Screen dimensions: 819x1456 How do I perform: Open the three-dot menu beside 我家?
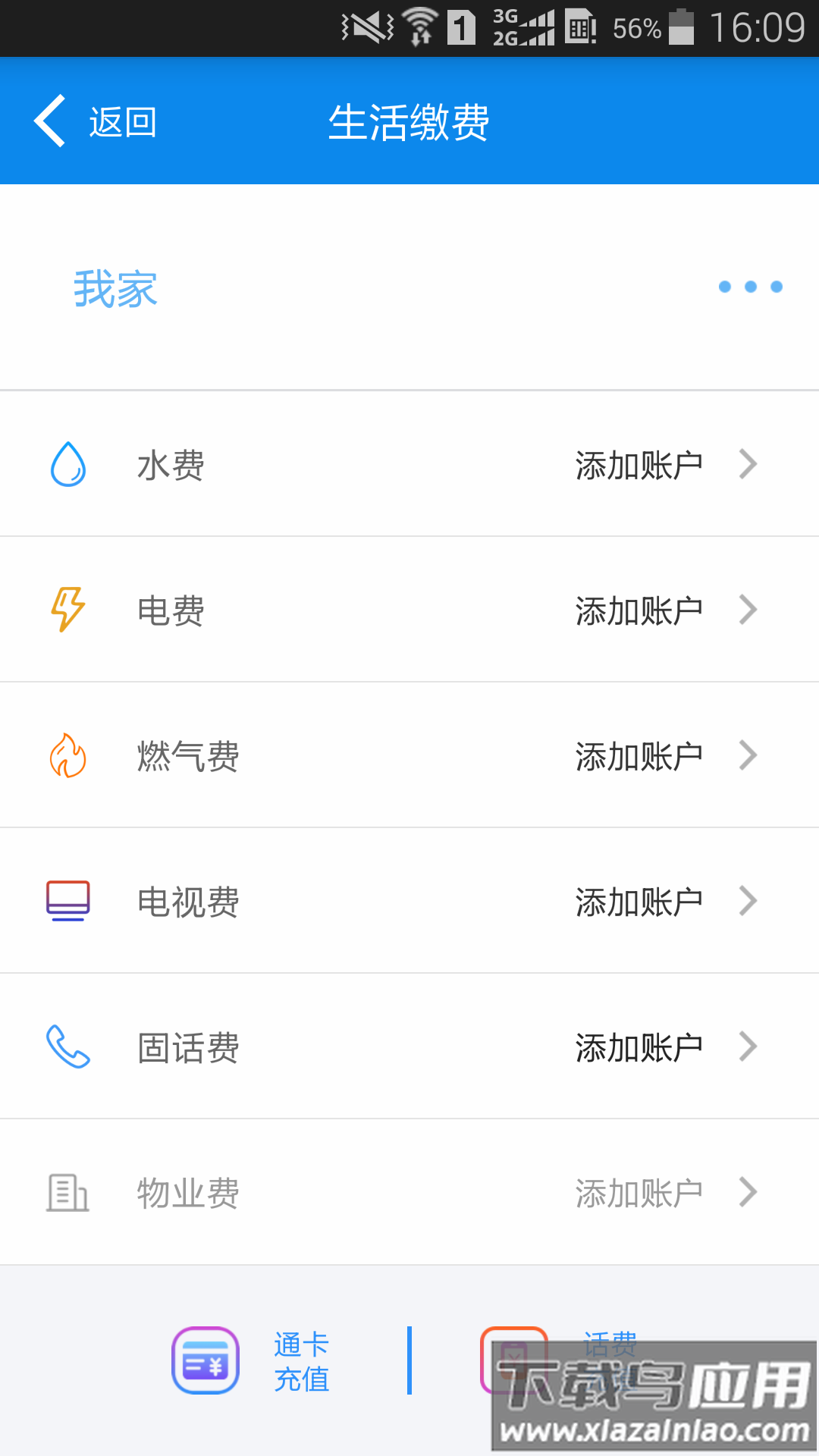pyautogui.click(x=749, y=287)
